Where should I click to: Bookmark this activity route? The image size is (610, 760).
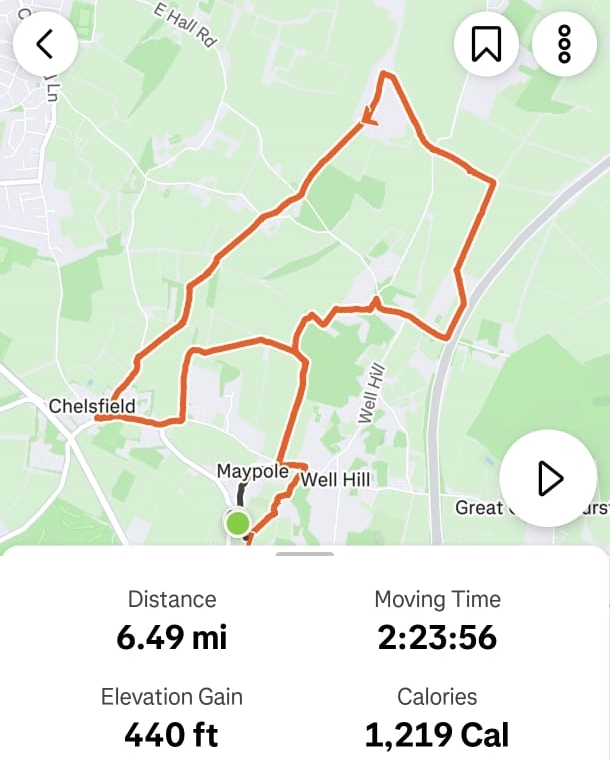[x=486, y=45]
